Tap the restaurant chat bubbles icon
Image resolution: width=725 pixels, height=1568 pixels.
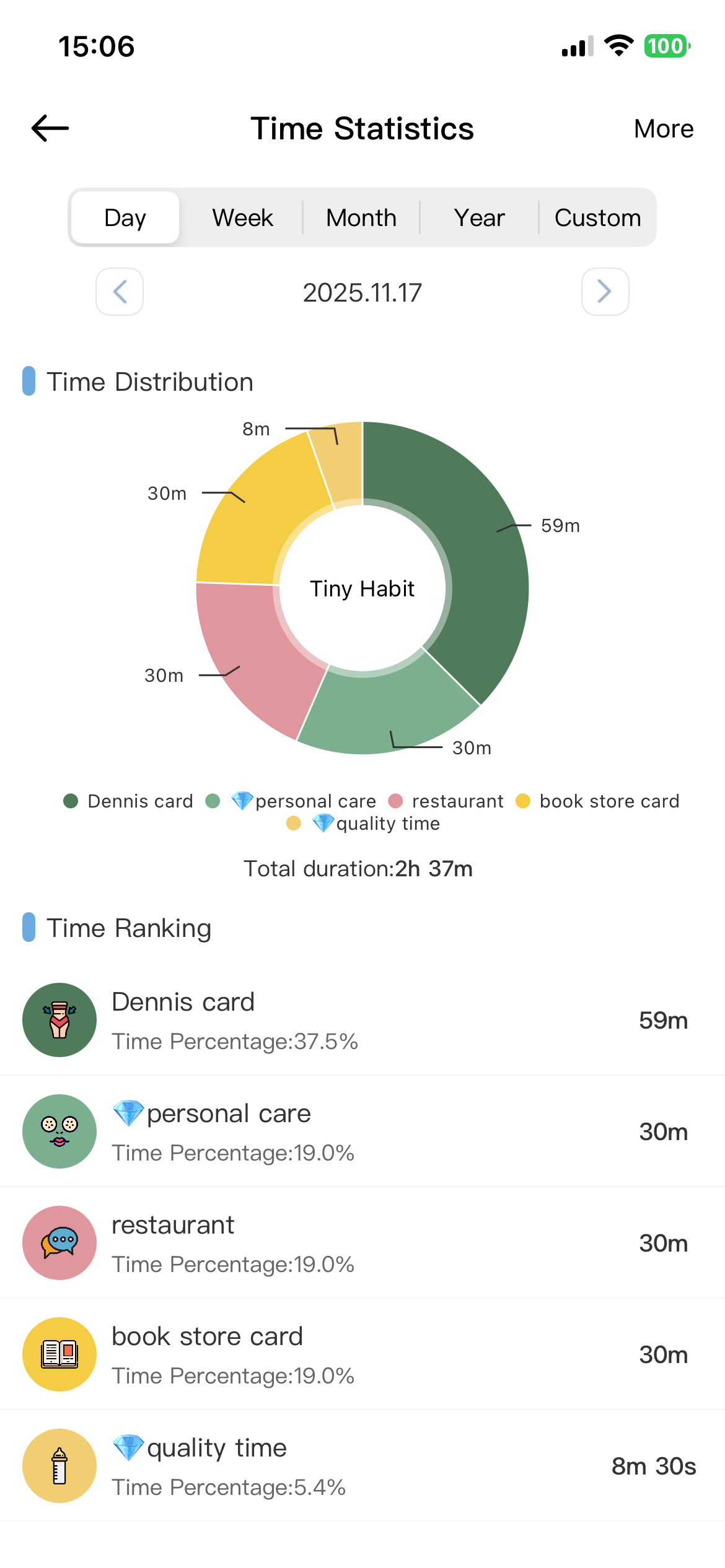pyautogui.click(x=59, y=1243)
